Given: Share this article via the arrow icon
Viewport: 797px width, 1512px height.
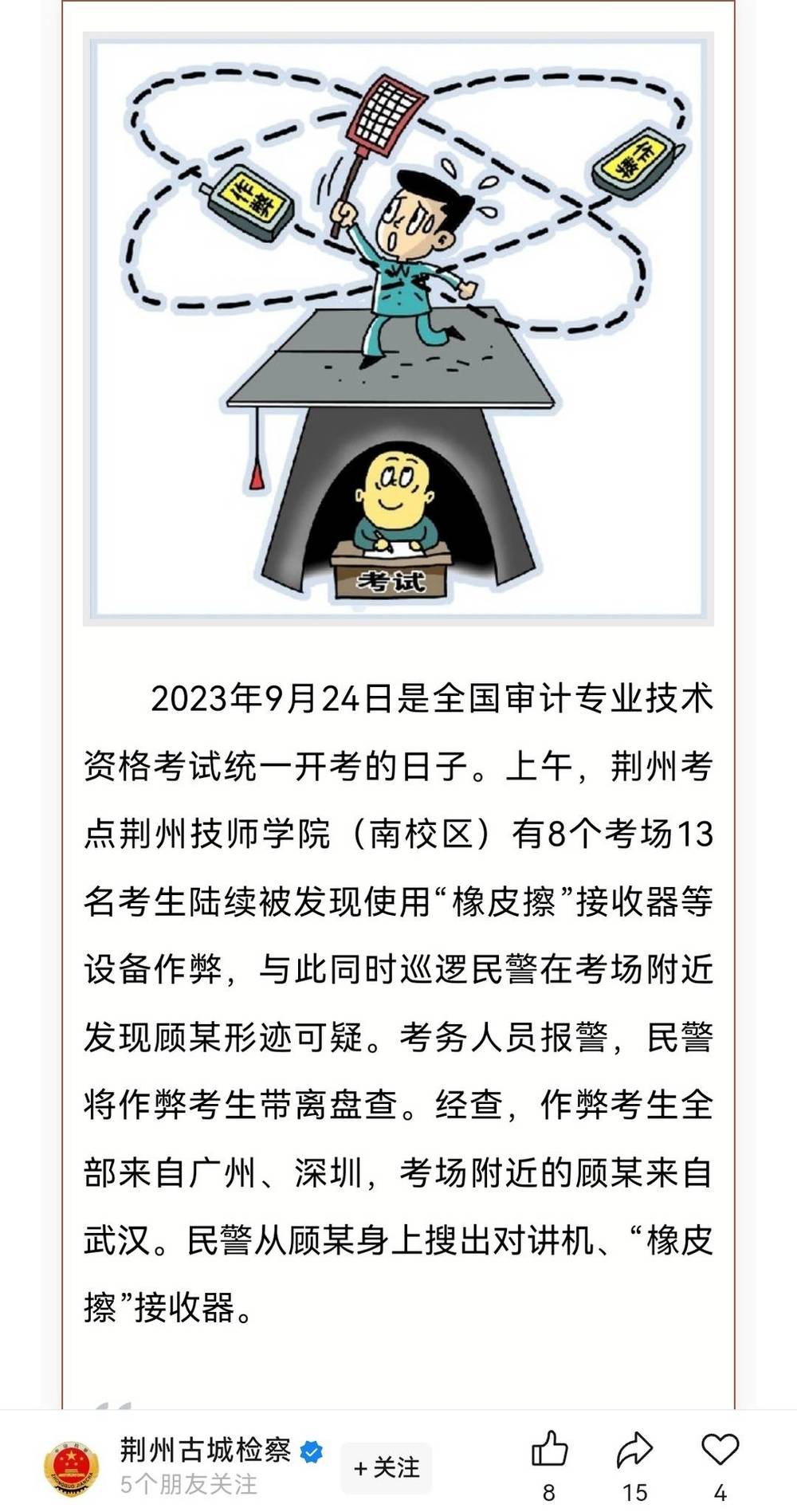Looking at the screenshot, I should [x=634, y=1450].
